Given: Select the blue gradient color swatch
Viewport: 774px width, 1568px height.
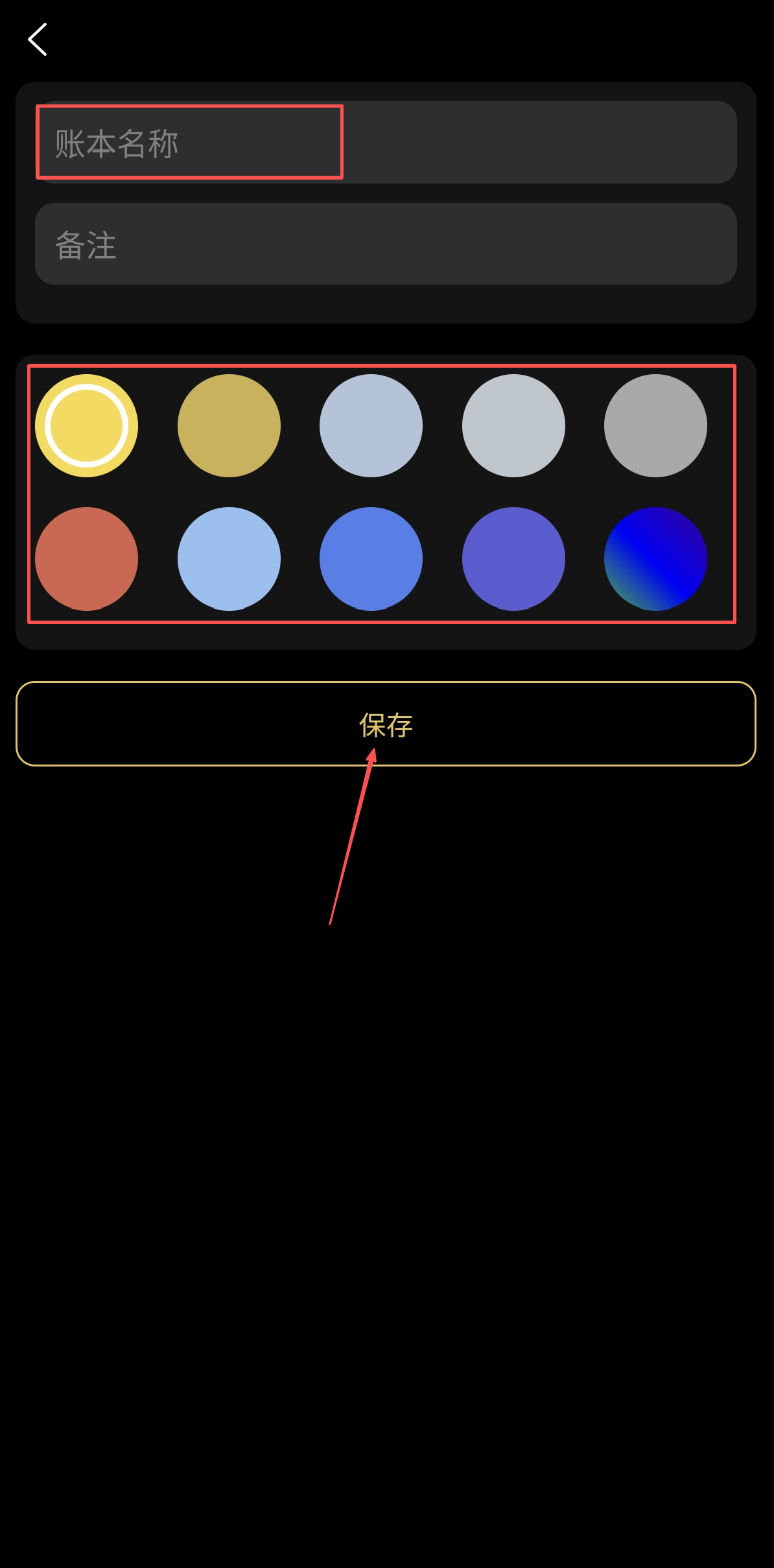Looking at the screenshot, I should (655, 558).
